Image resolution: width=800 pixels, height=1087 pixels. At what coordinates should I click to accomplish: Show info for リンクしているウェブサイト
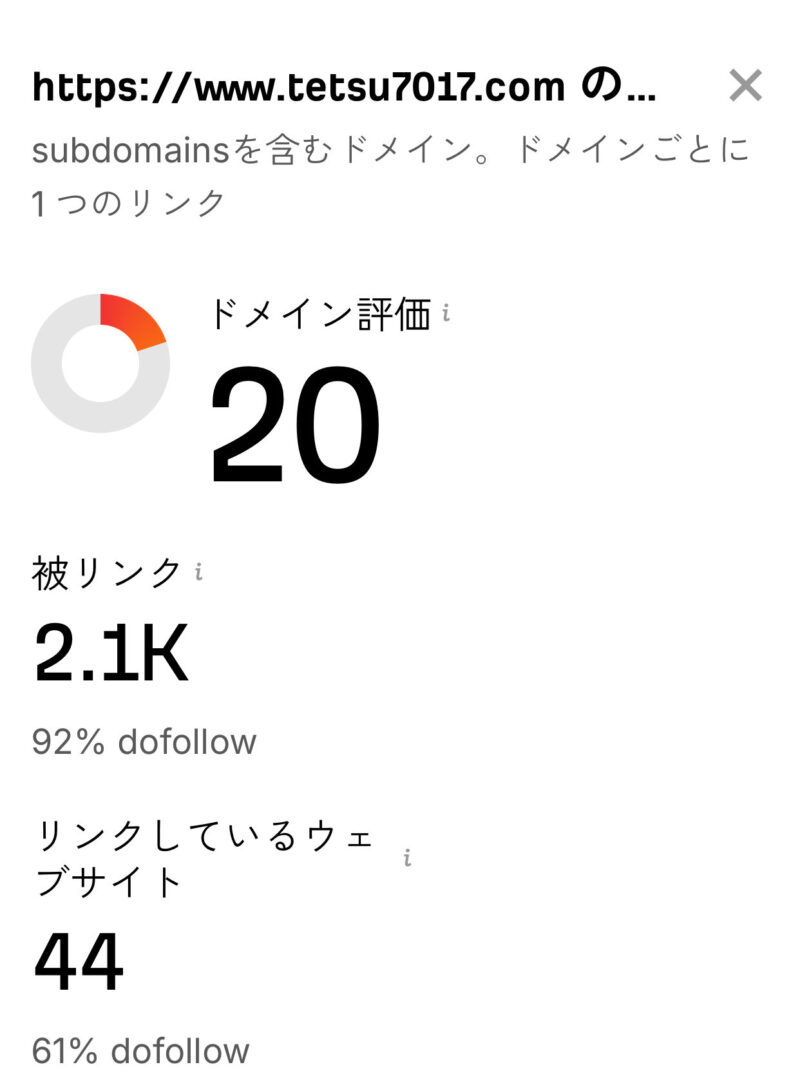407,859
